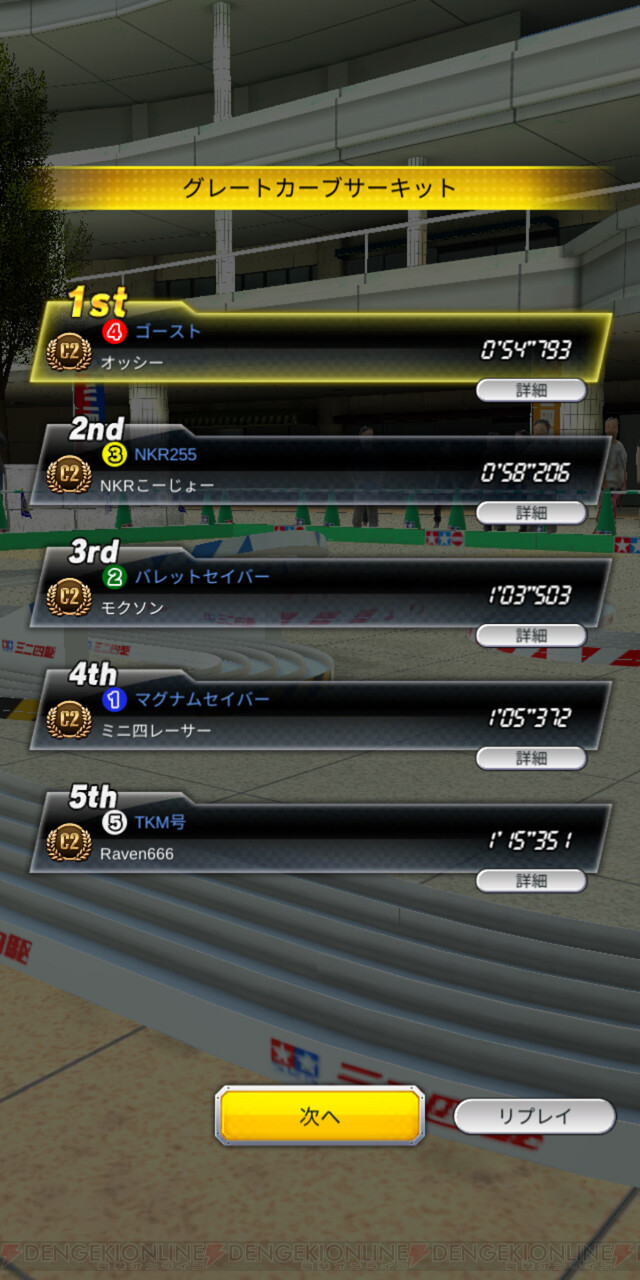Image resolution: width=640 pixels, height=1280 pixels.
Task: View 詳細 for 5th place Raven666
Action: pos(531,881)
